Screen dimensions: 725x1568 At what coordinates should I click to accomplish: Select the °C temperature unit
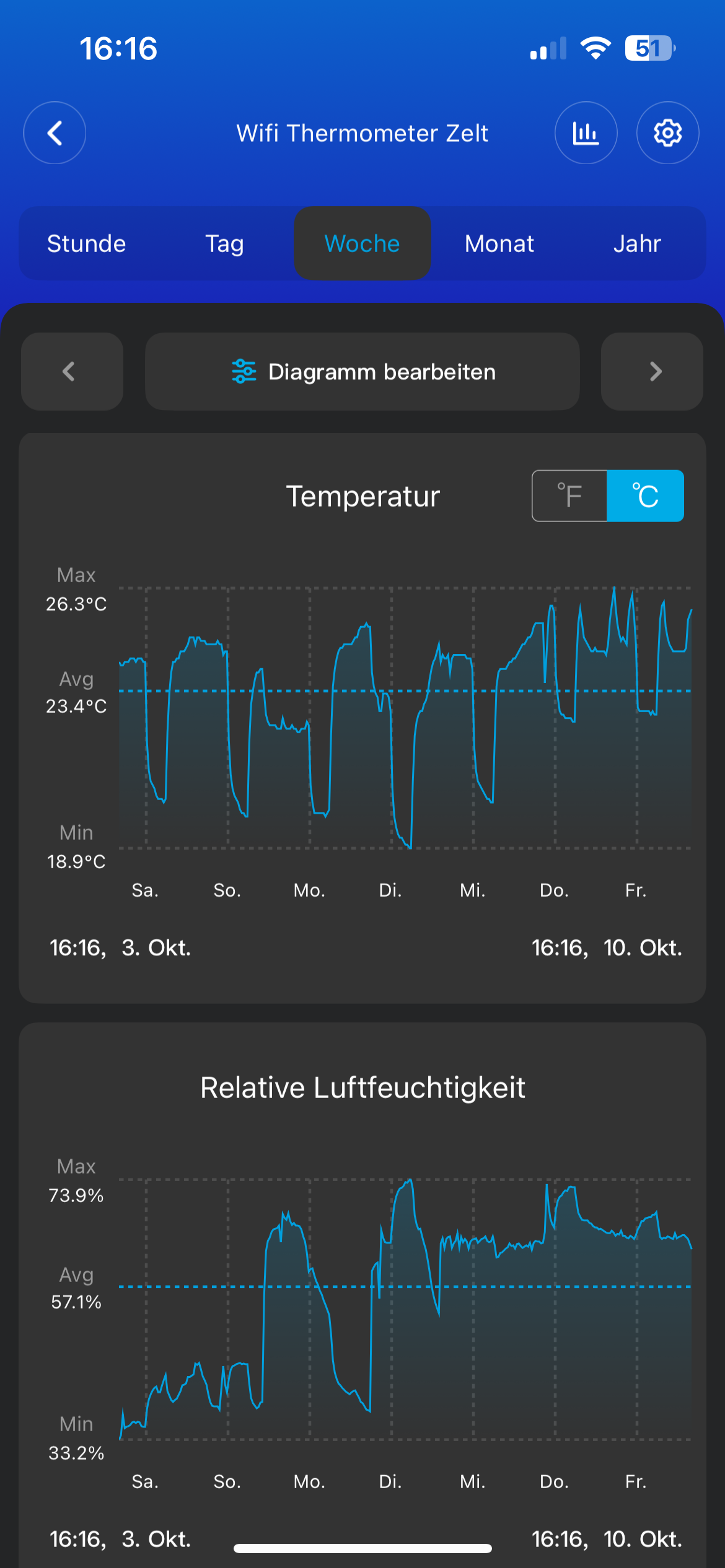[645, 496]
